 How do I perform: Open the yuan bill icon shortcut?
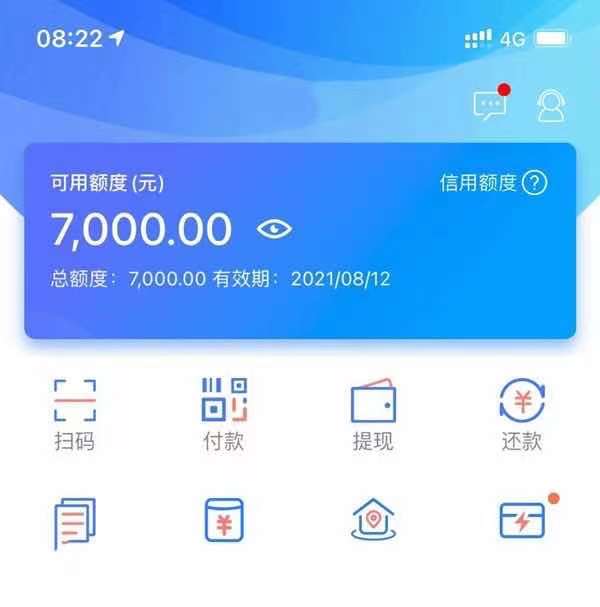(223, 521)
